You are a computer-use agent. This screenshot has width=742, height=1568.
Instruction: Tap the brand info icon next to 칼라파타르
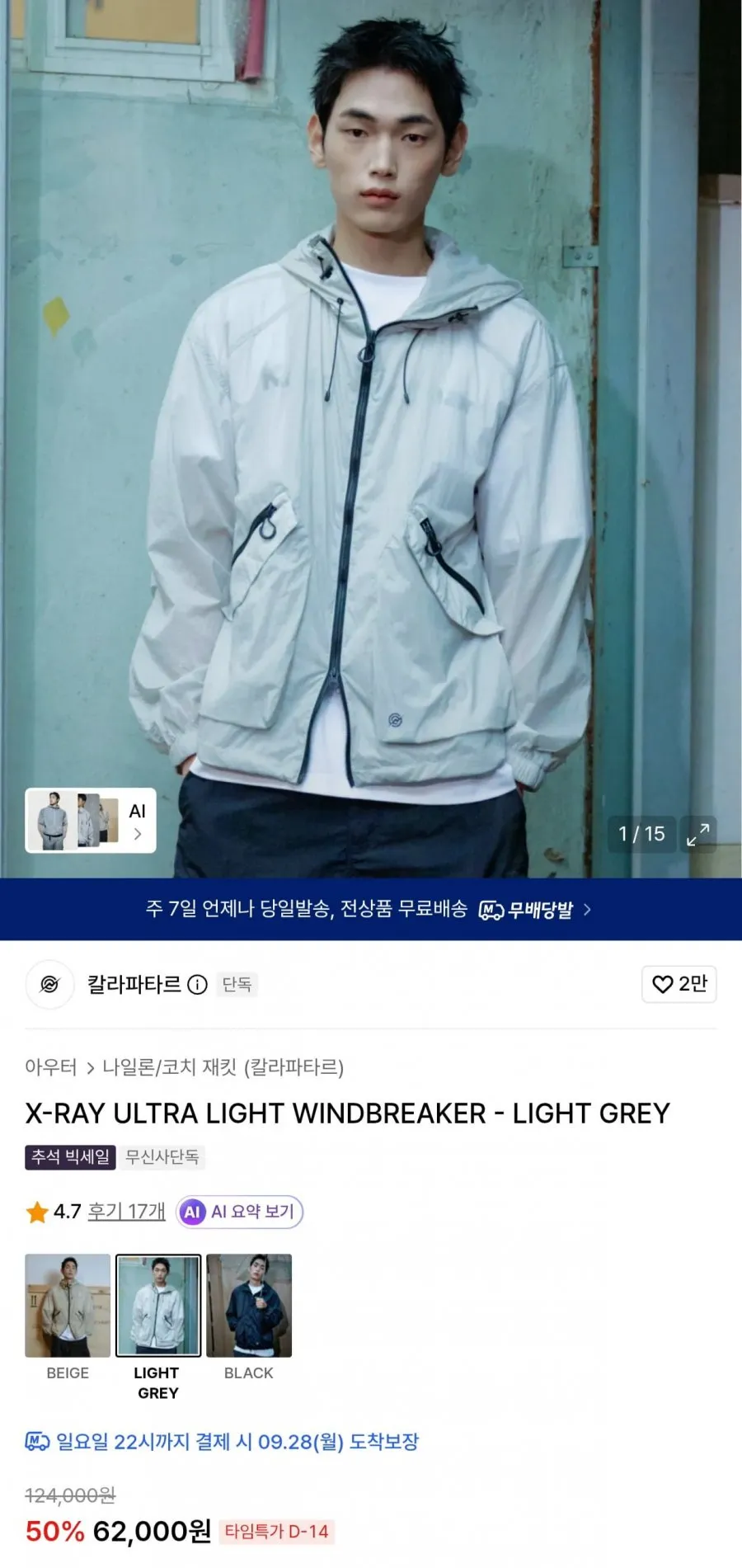[197, 984]
